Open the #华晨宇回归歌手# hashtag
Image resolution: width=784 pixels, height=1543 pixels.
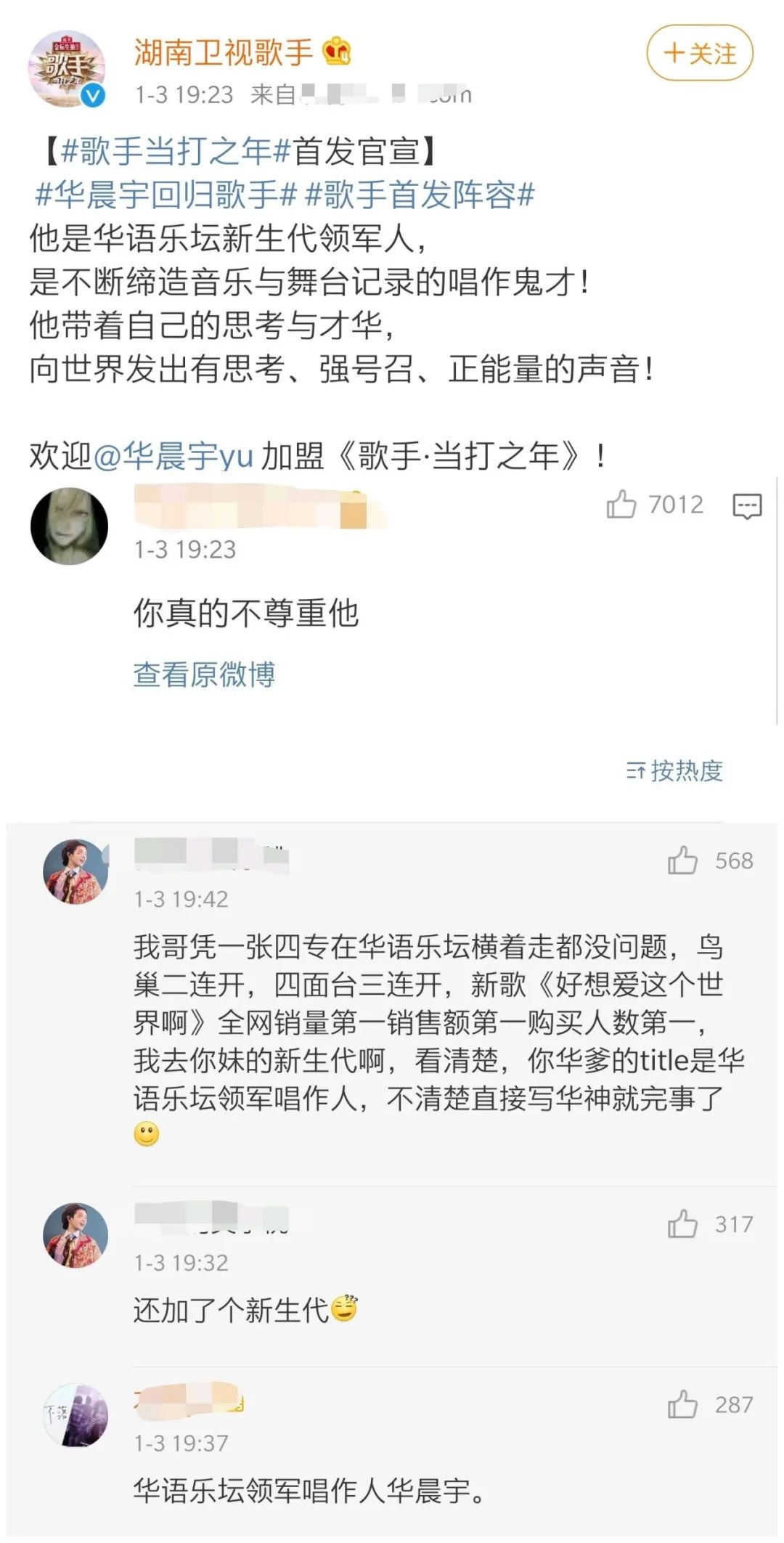tap(166, 195)
